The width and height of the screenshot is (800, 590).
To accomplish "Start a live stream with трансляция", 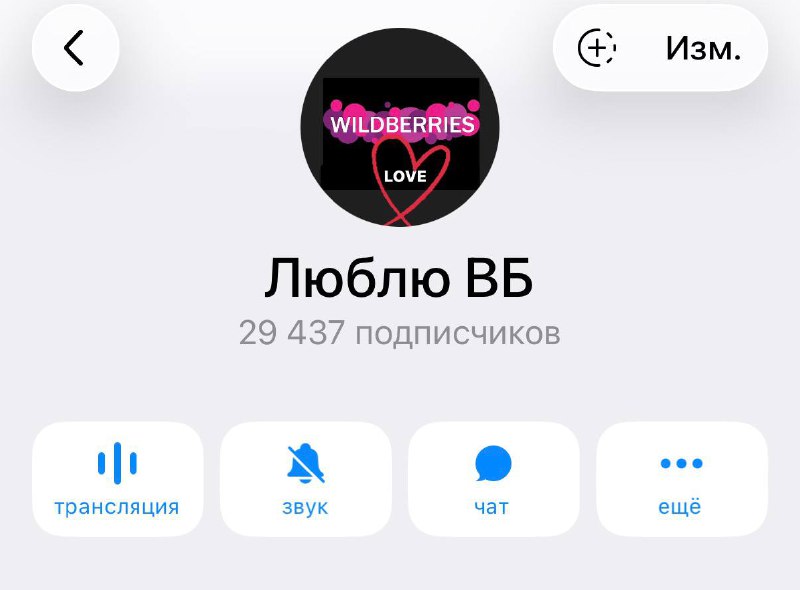I will point(117,478).
